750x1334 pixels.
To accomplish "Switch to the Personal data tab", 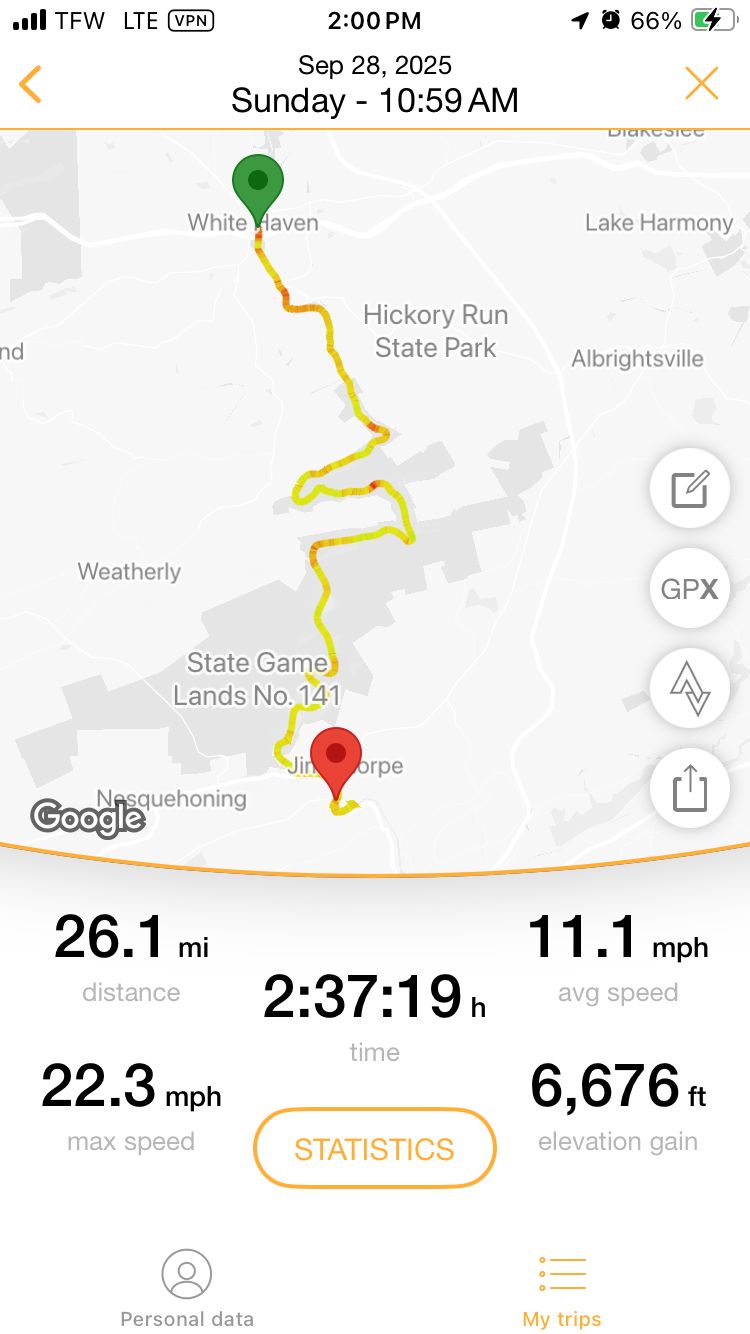I will [187, 1288].
